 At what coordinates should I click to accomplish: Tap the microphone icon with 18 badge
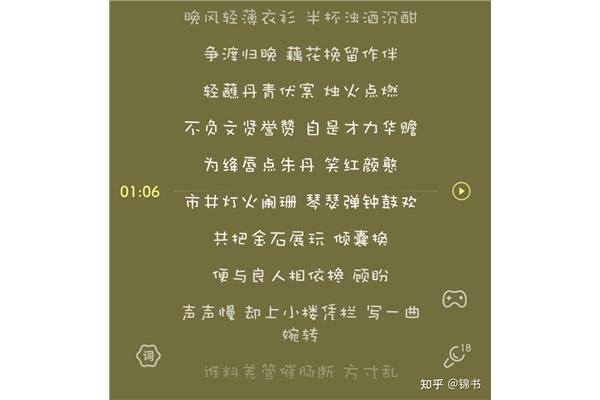(x=457, y=355)
